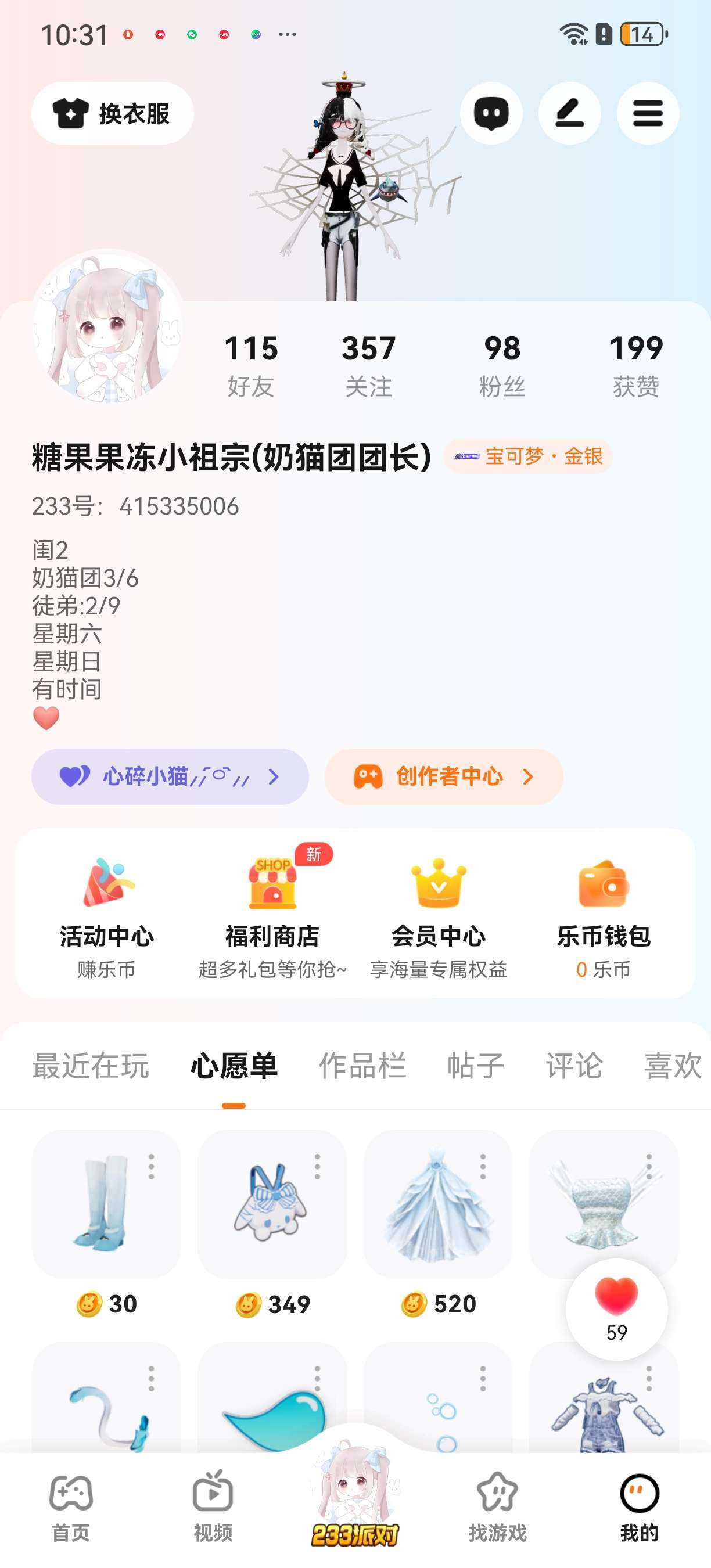711x1568 pixels.
Task: Show the 98 粉丝 followers list
Action: coord(502,364)
